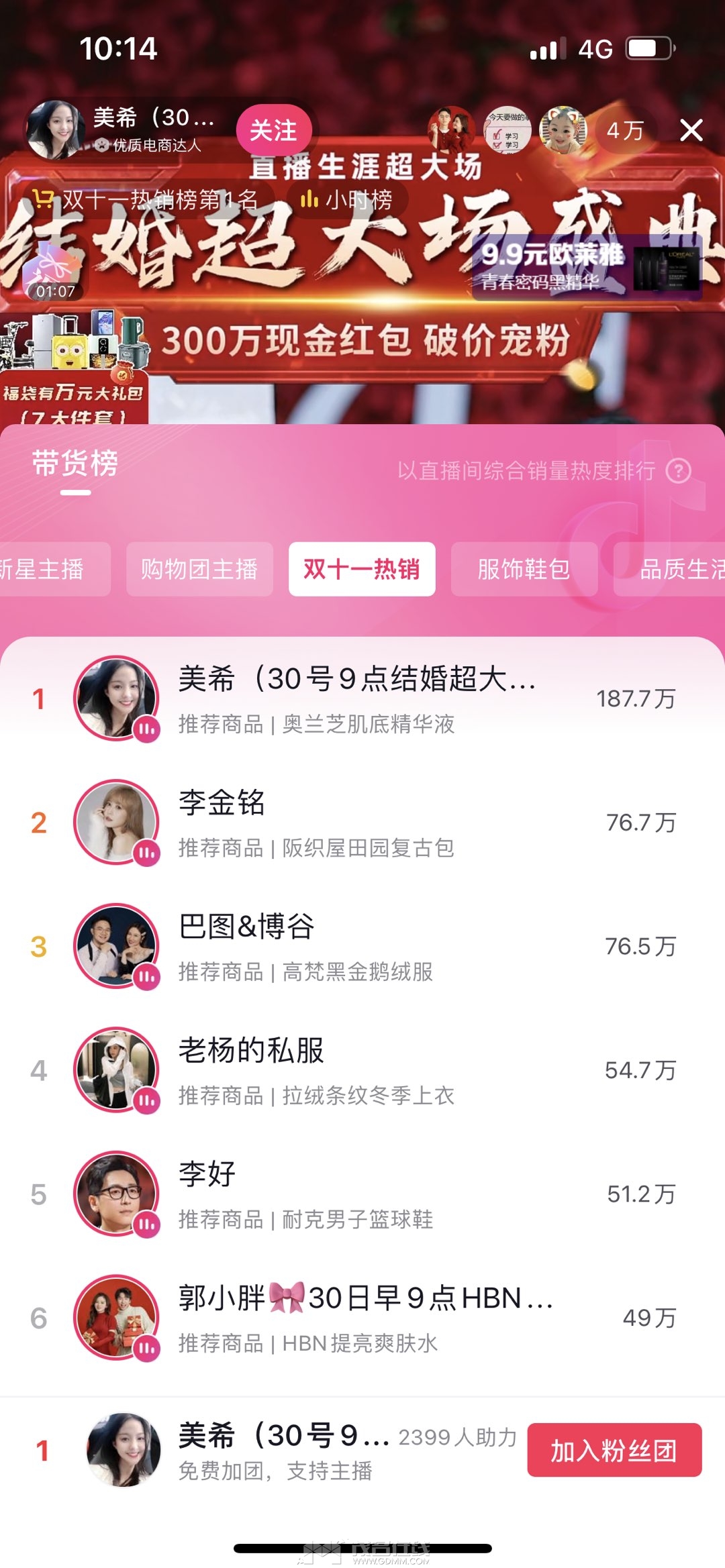The image size is (725, 1568).
Task: Open 巴图&博谷 ranking entry
Action: (362, 946)
